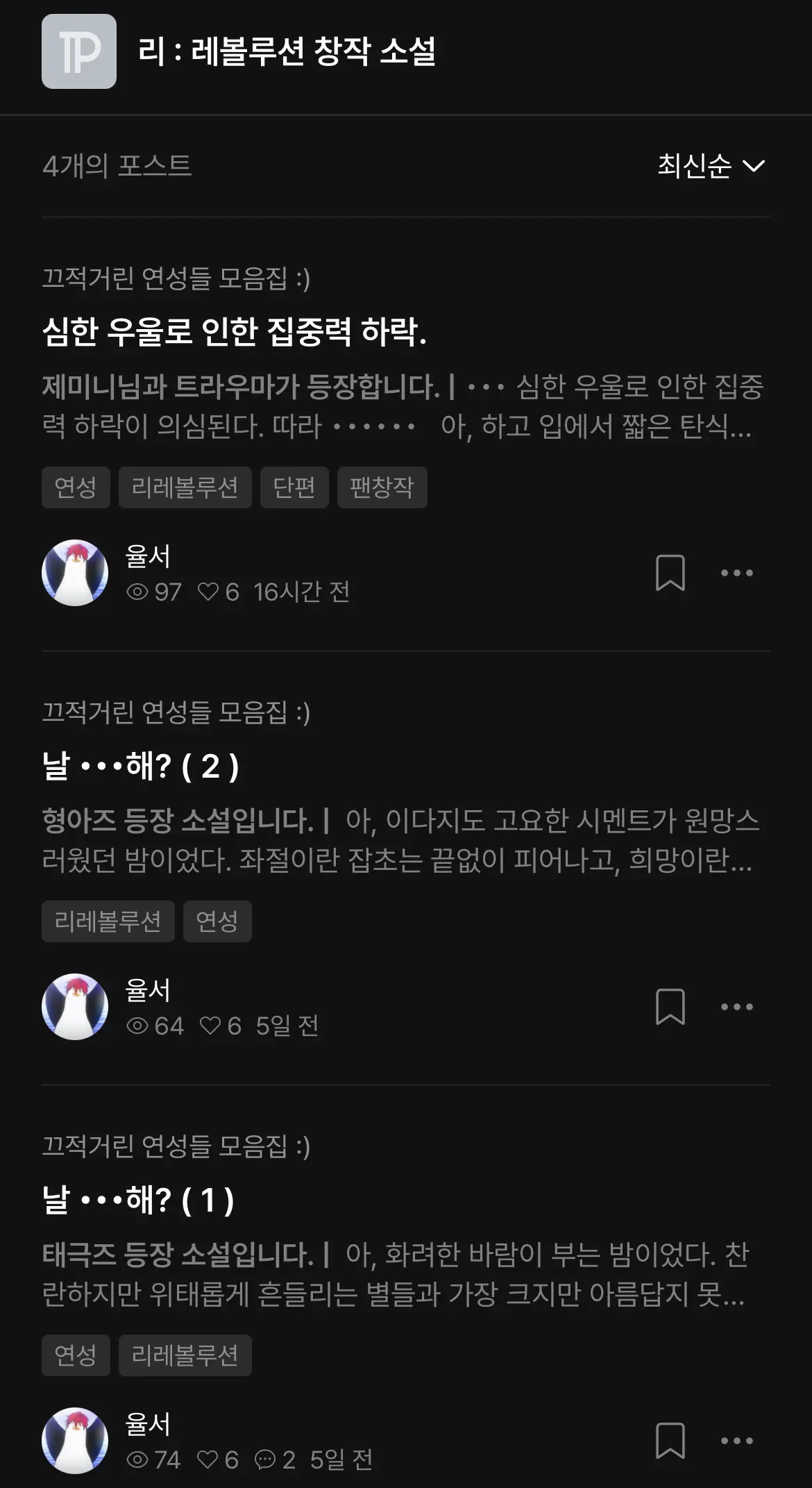Open the 최신순 sort dropdown
Screen dimensions: 812x1488
coord(711,166)
